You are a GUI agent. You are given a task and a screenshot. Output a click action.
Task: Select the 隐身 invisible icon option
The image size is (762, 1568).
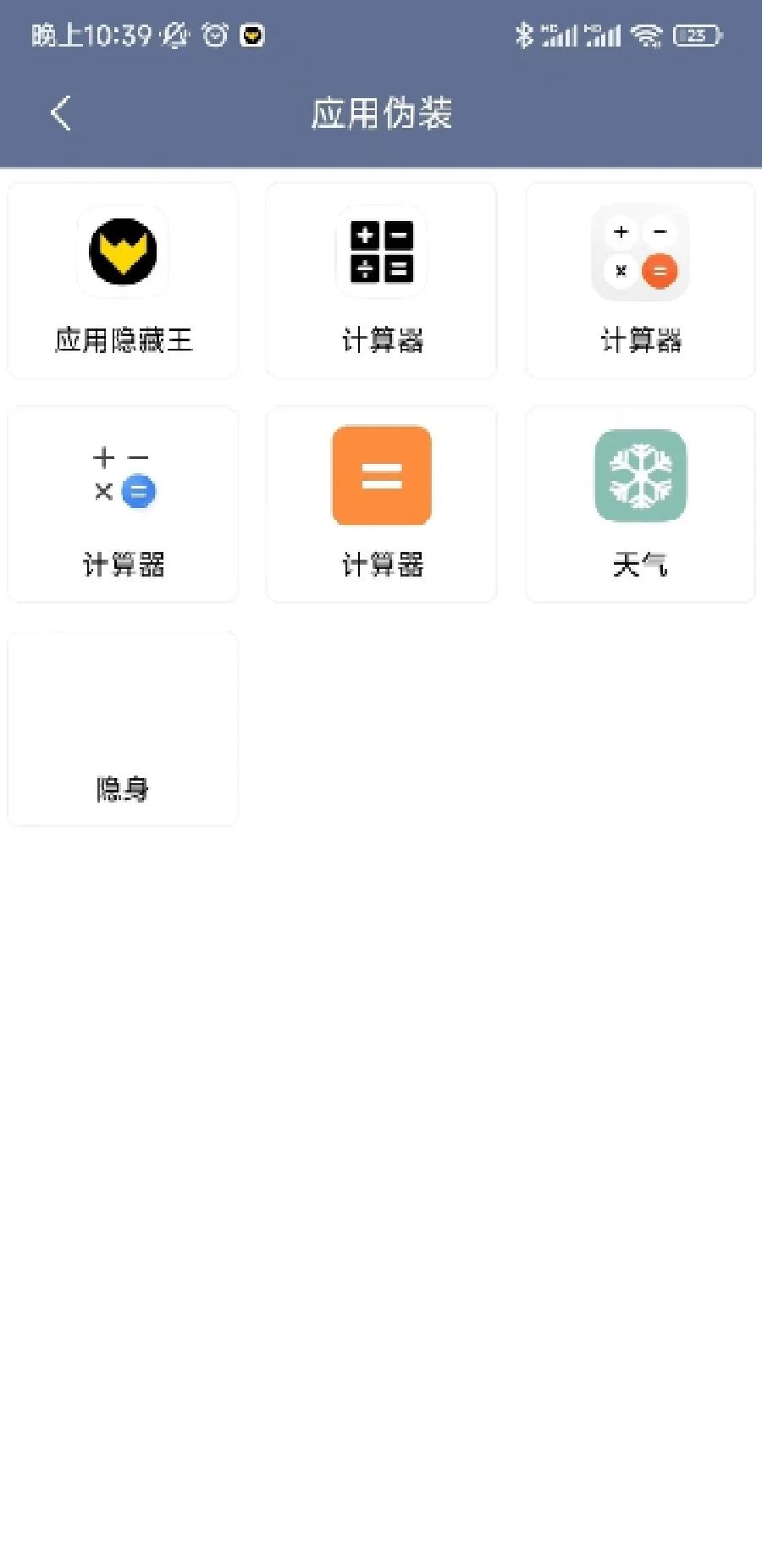[x=123, y=728]
